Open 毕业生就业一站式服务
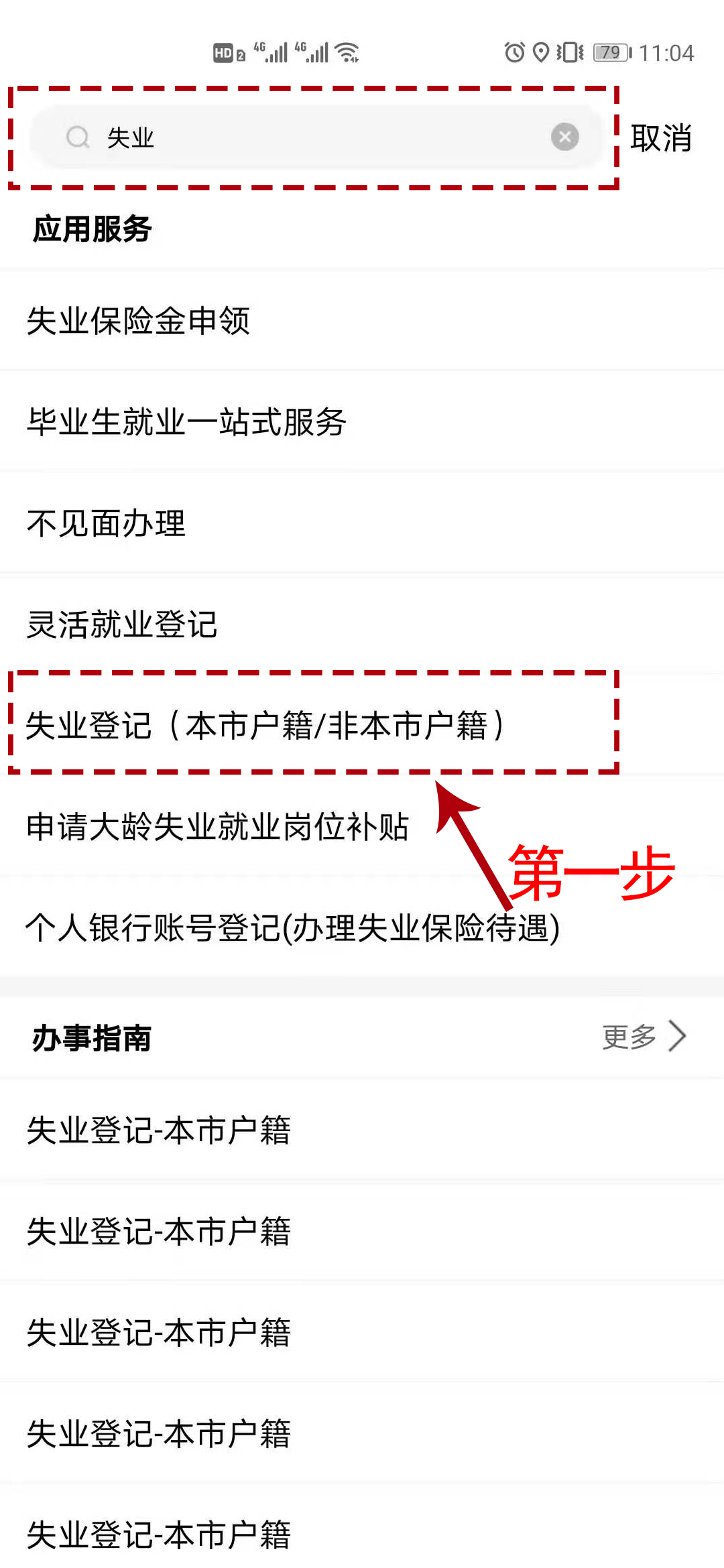The image size is (724, 1568). 362,421
